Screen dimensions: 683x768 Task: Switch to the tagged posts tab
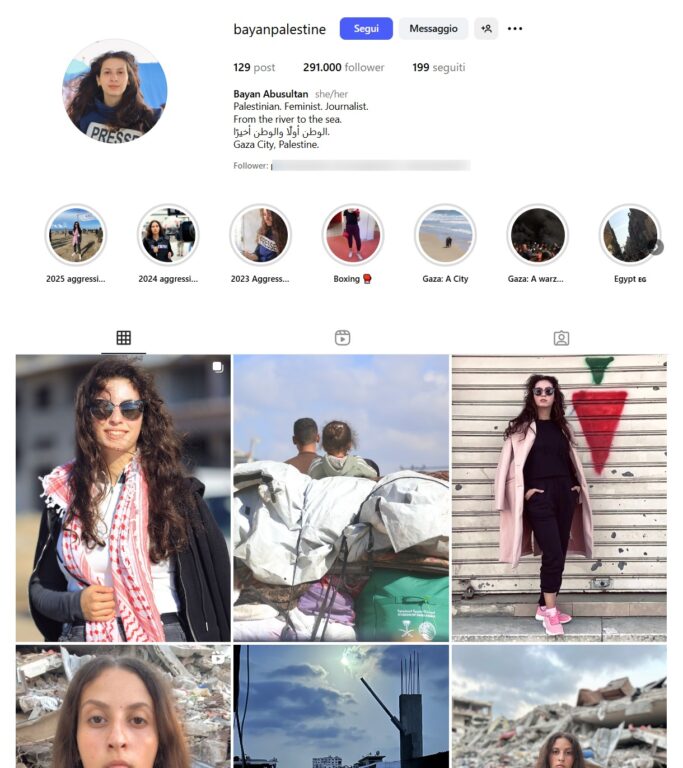click(x=561, y=338)
